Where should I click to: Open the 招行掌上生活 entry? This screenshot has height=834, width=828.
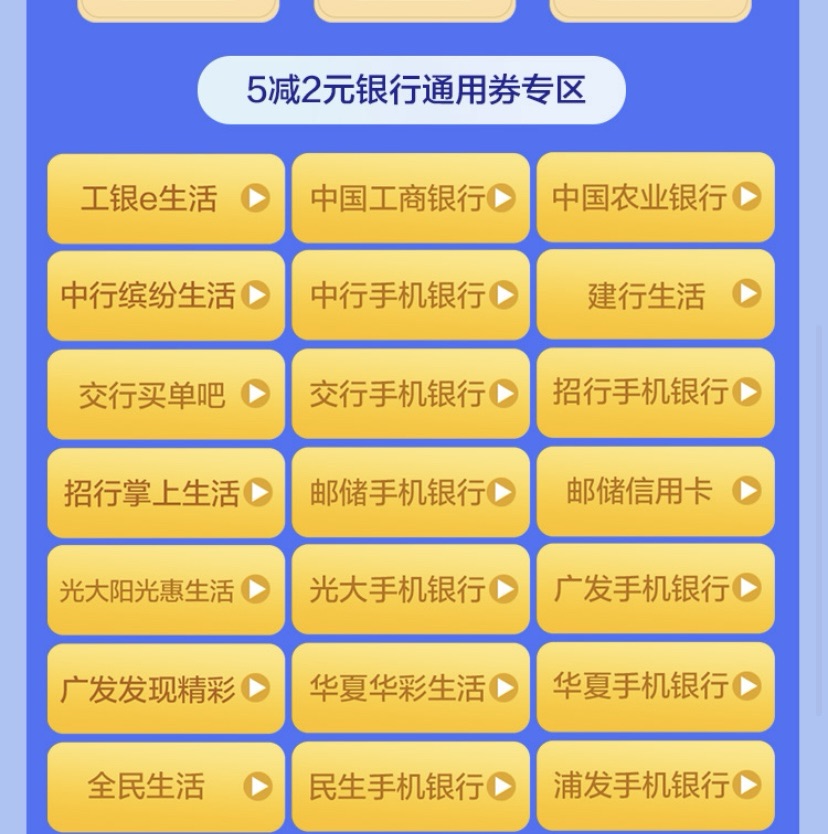click(x=165, y=492)
